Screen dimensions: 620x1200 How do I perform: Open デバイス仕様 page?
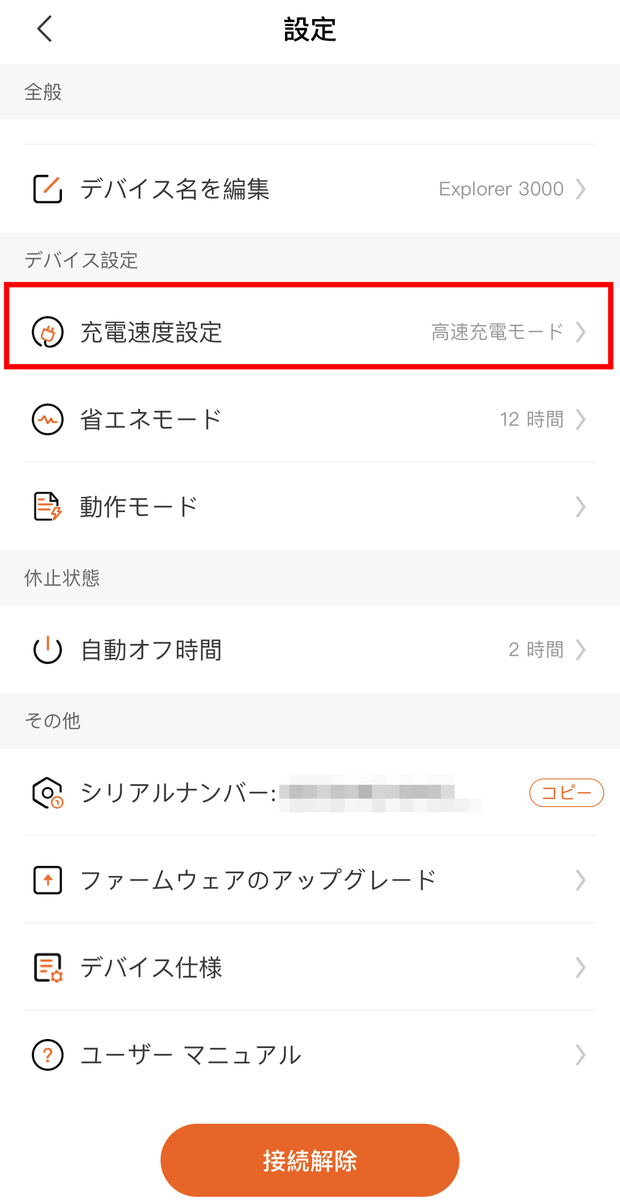(x=310, y=967)
